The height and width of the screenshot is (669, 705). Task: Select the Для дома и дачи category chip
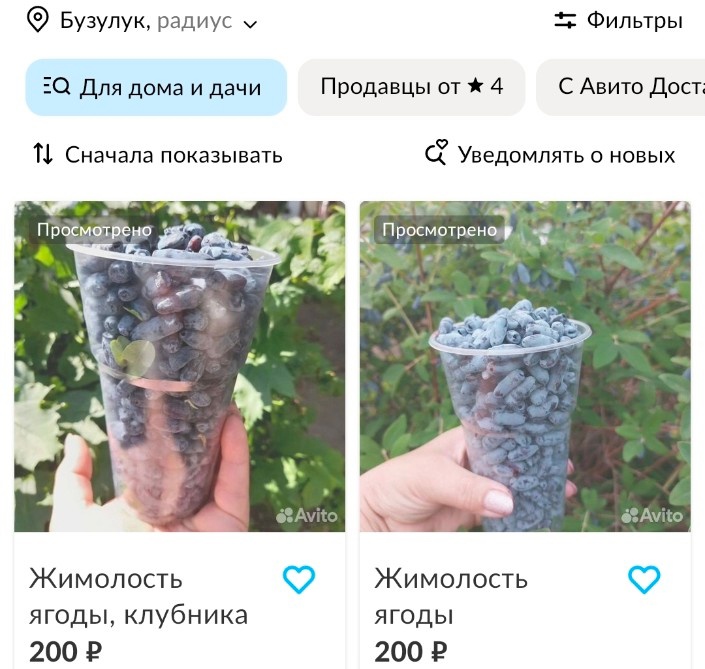156,87
